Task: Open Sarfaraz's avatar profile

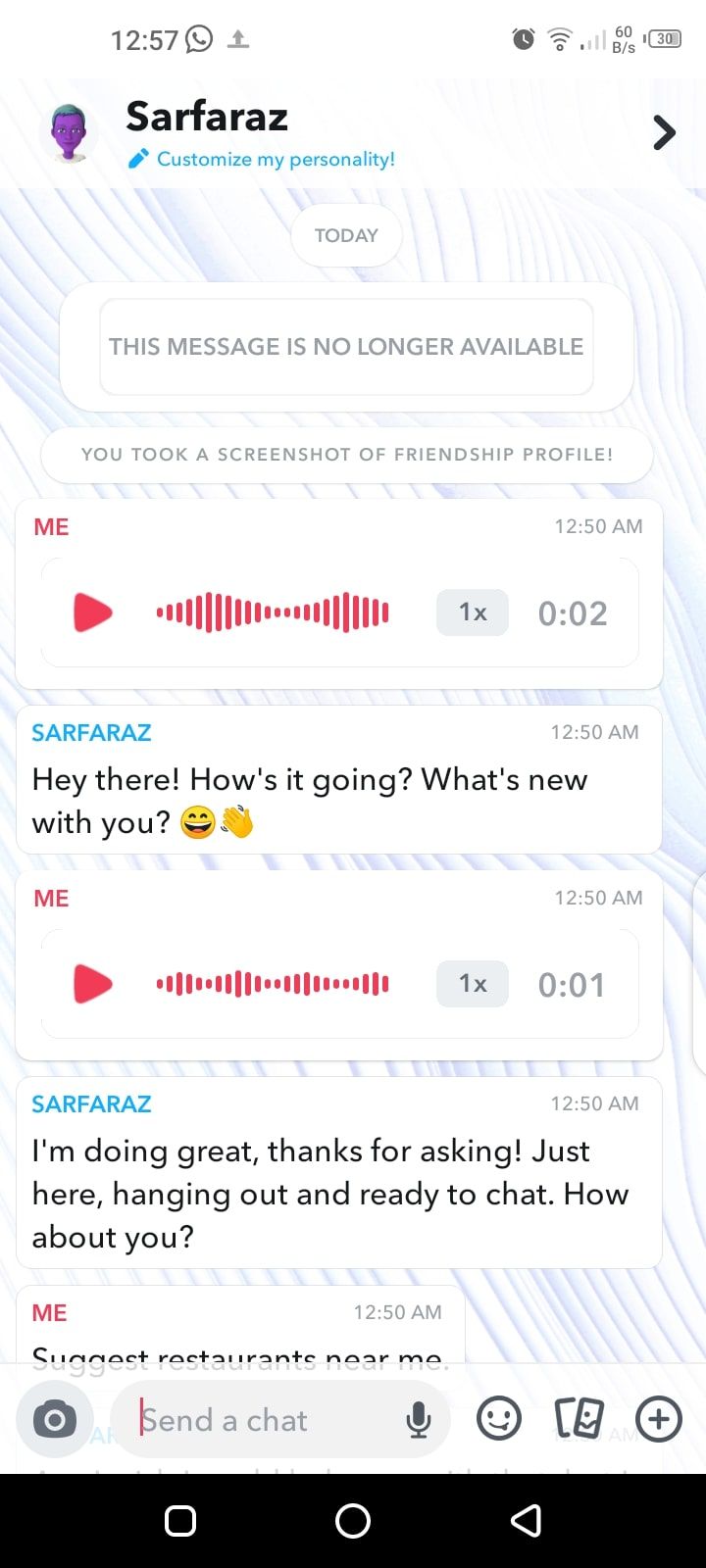Action: 69,132
